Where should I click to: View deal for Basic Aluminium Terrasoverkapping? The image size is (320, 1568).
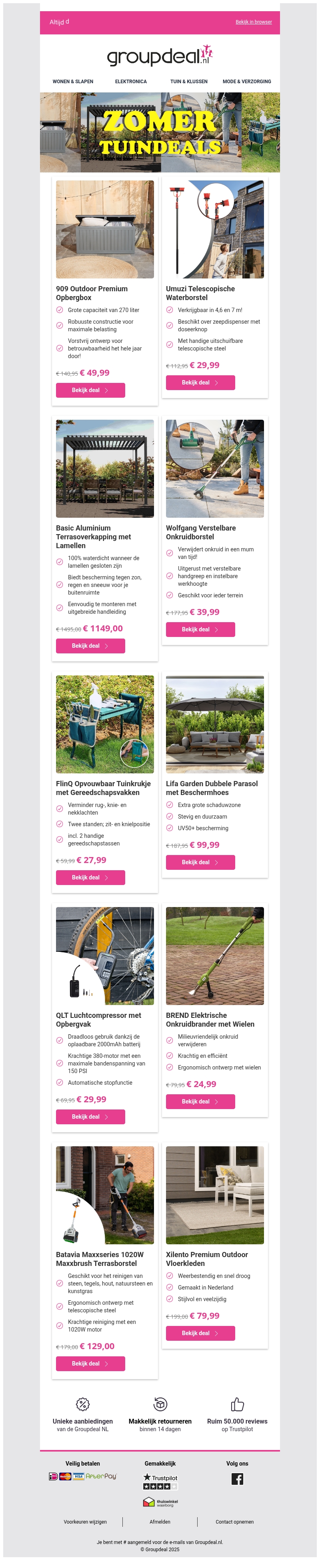pyautogui.click(x=90, y=646)
